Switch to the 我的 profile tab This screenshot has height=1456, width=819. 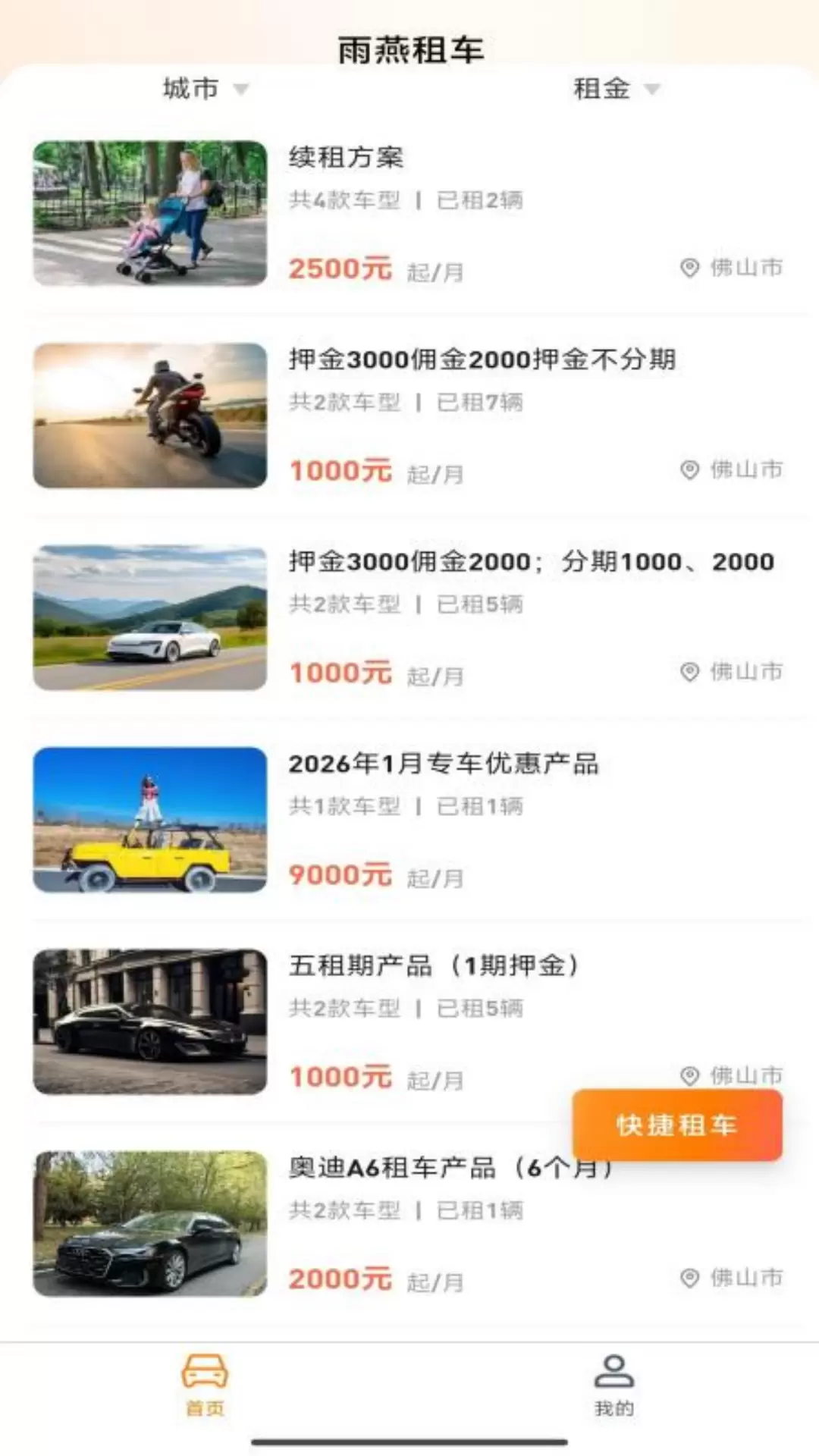[614, 1385]
